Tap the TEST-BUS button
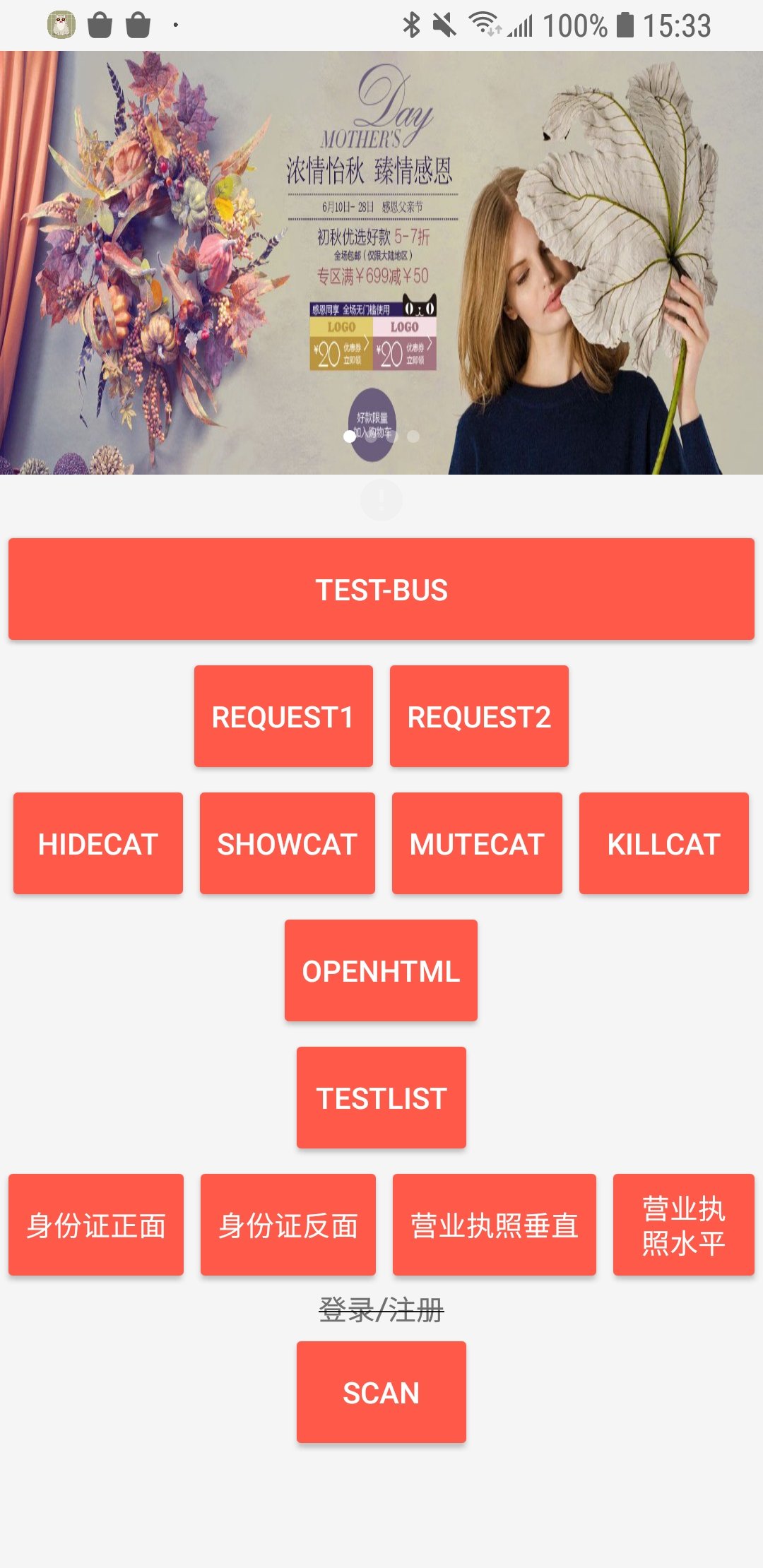The image size is (763, 1568). (381, 589)
